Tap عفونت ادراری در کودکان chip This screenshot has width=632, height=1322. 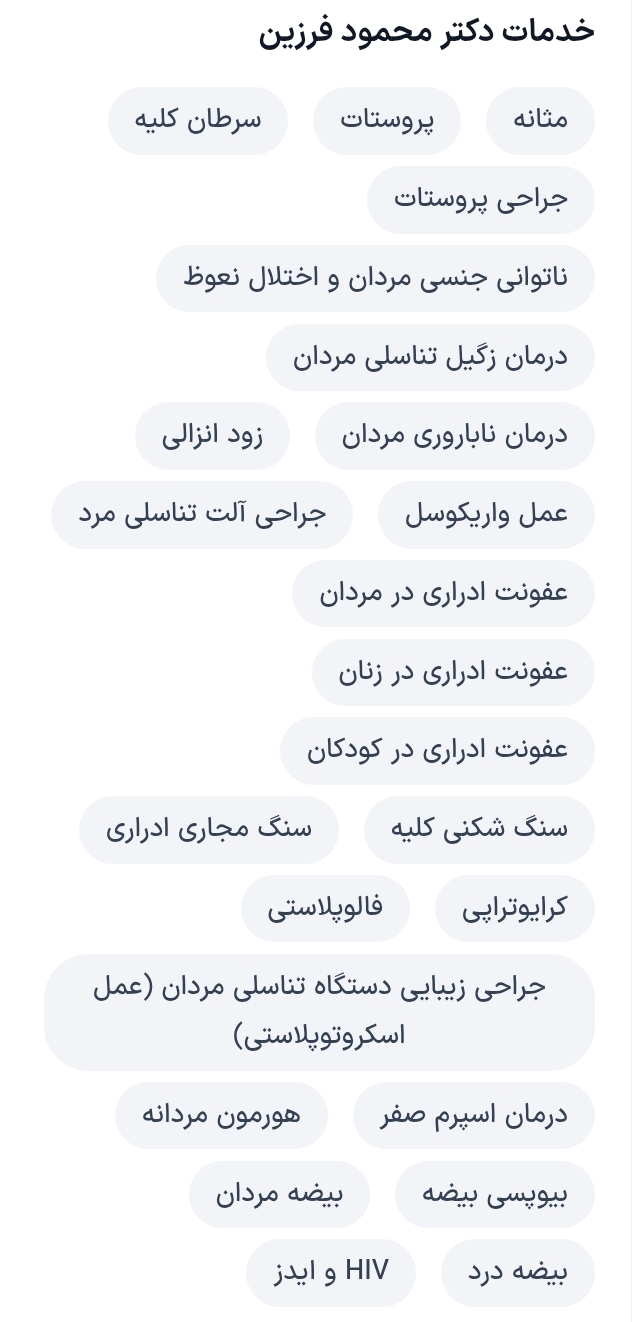[x=437, y=751]
